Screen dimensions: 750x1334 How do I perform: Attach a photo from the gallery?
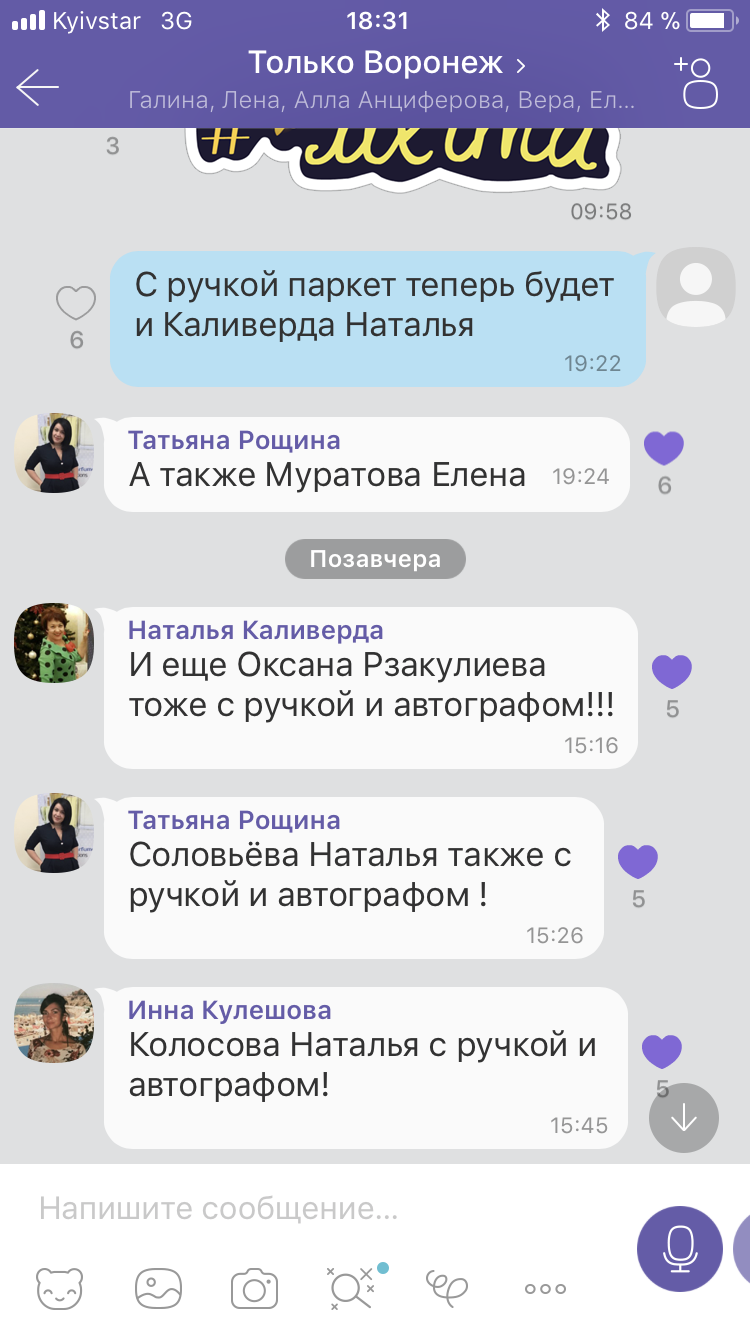point(157,1288)
